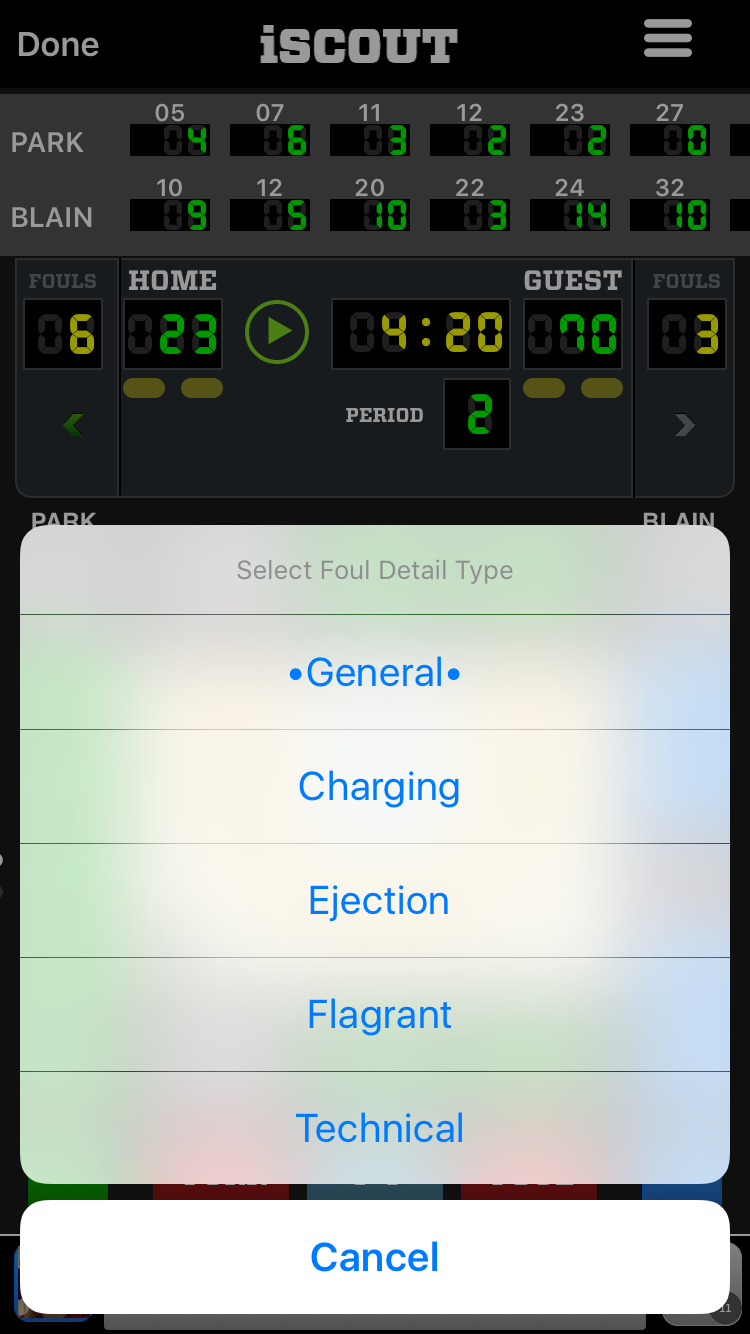Select the General foul type
Viewport: 750px width, 1334px height.
375,673
